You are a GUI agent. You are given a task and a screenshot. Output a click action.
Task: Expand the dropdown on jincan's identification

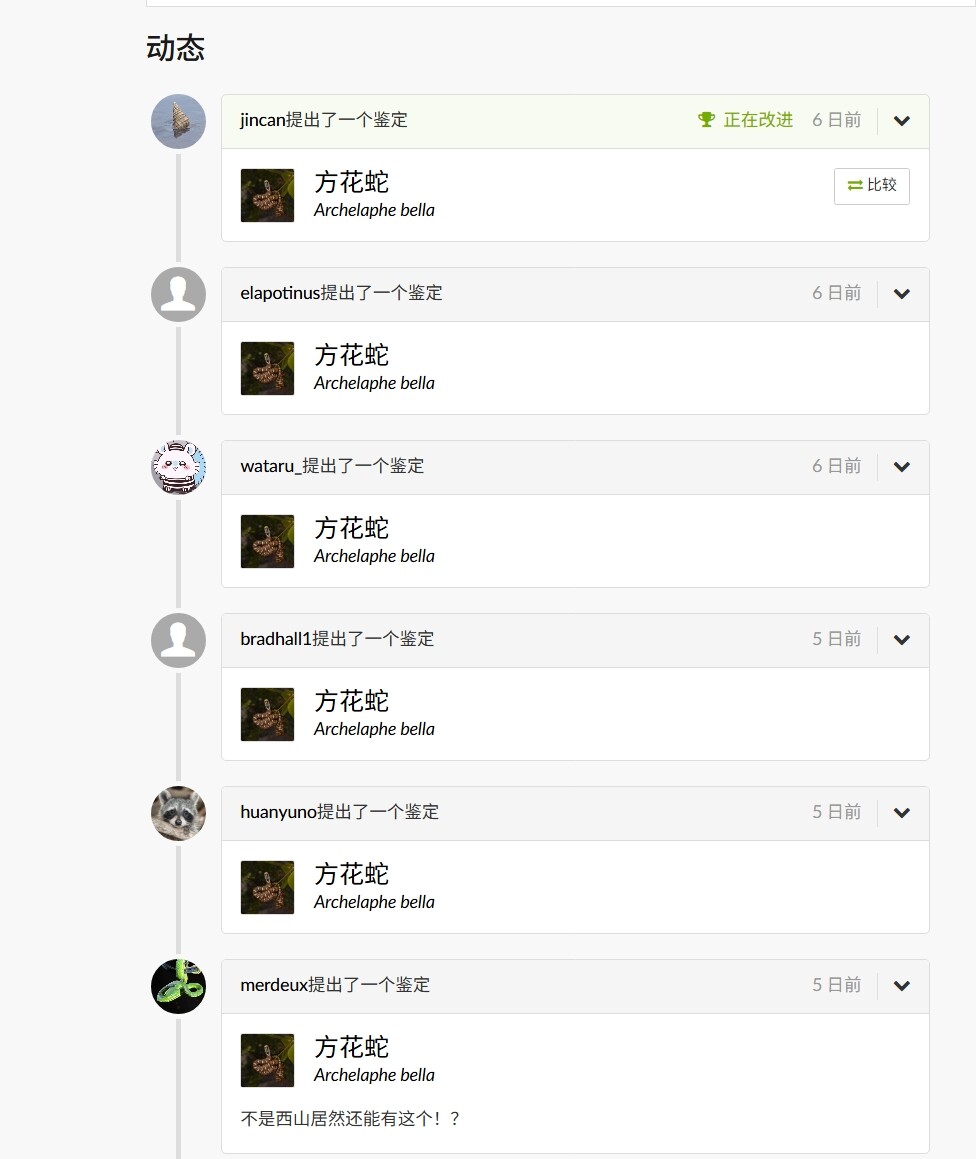[x=901, y=120]
